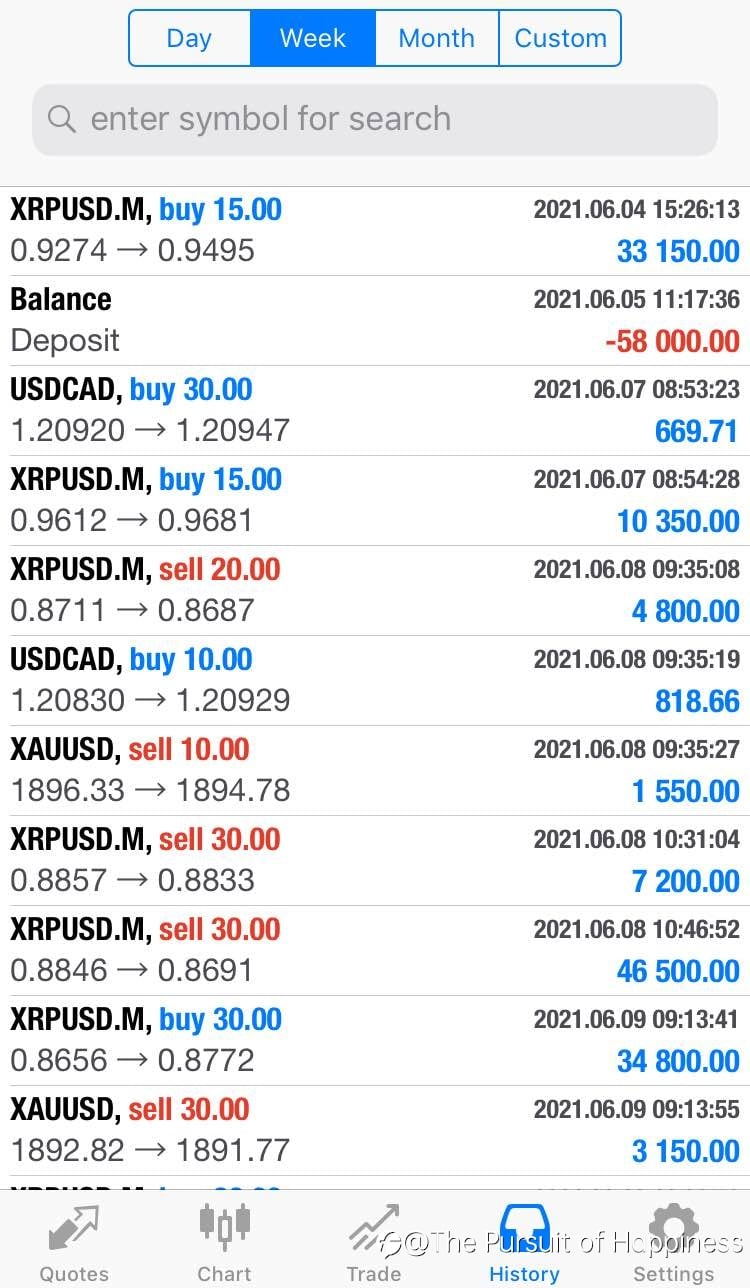
Task: Switch to the Day period filter
Action: [x=190, y=38]
